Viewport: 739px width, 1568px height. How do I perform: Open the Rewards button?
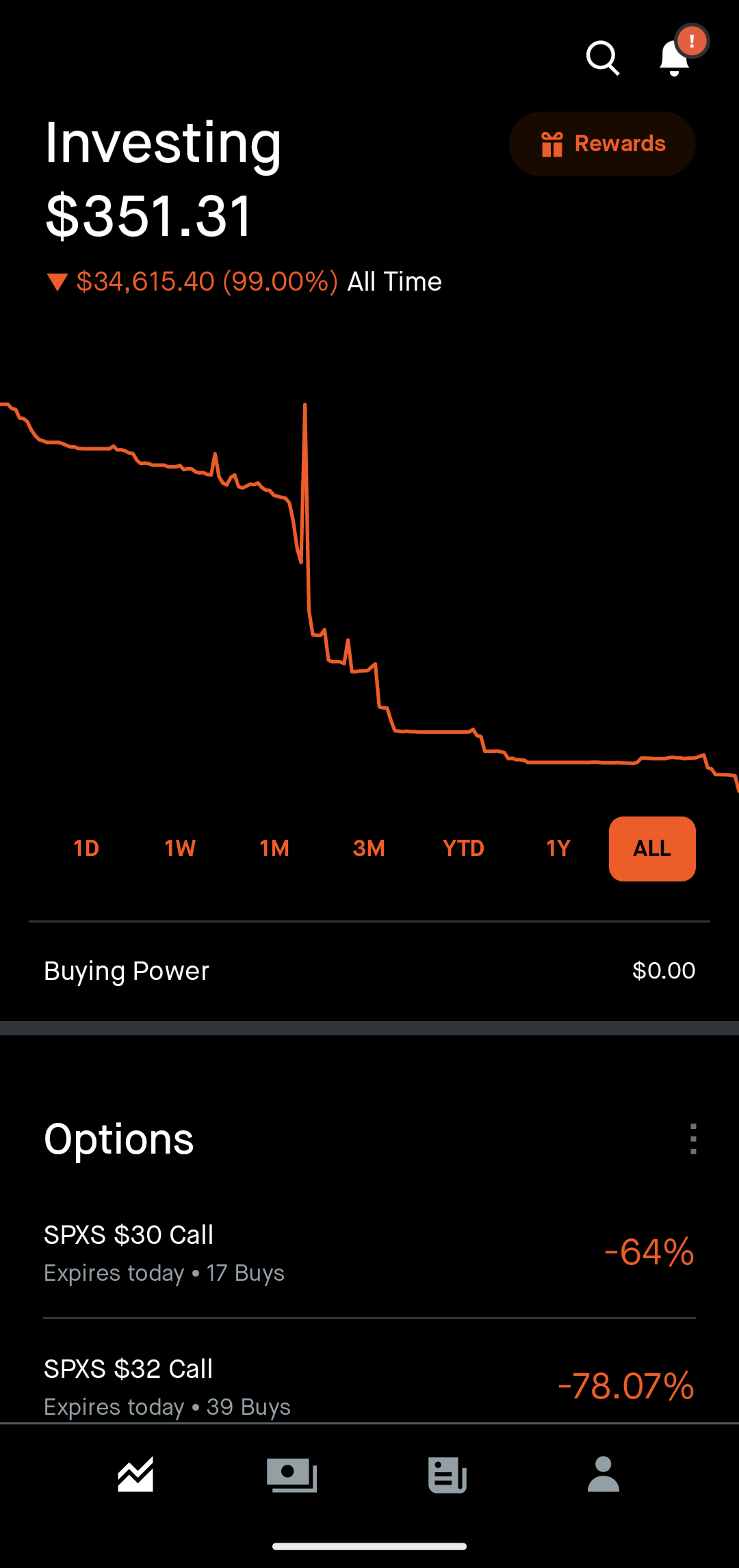(x=602, y=144)
